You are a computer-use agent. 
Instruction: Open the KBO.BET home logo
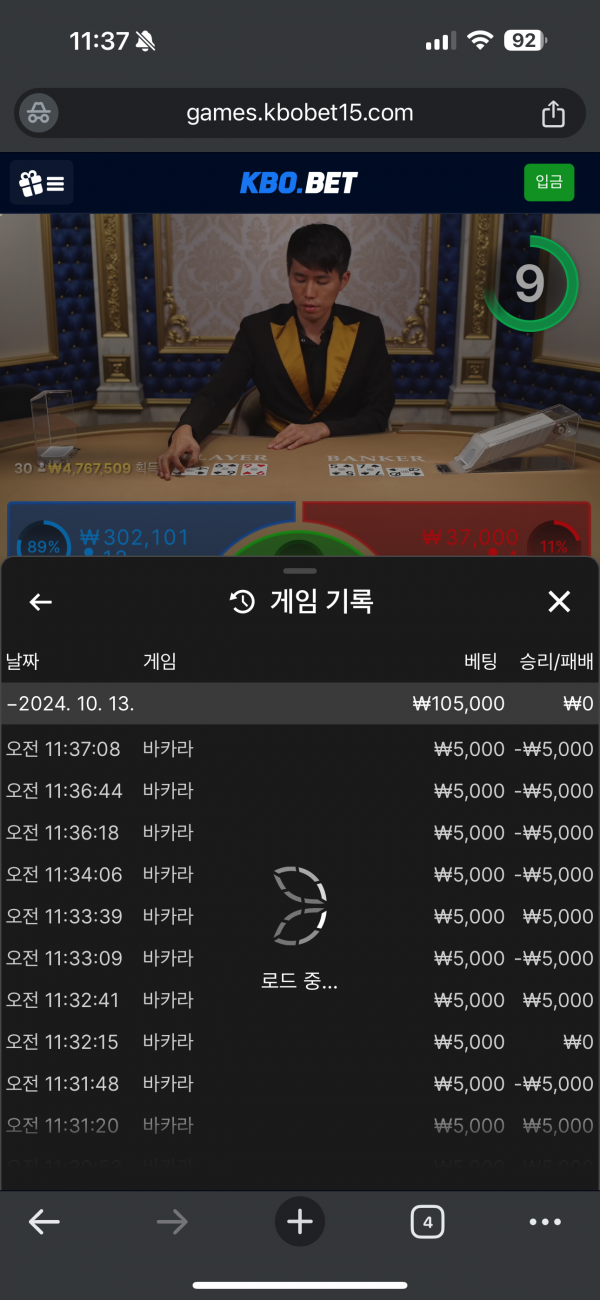(298, 183)
